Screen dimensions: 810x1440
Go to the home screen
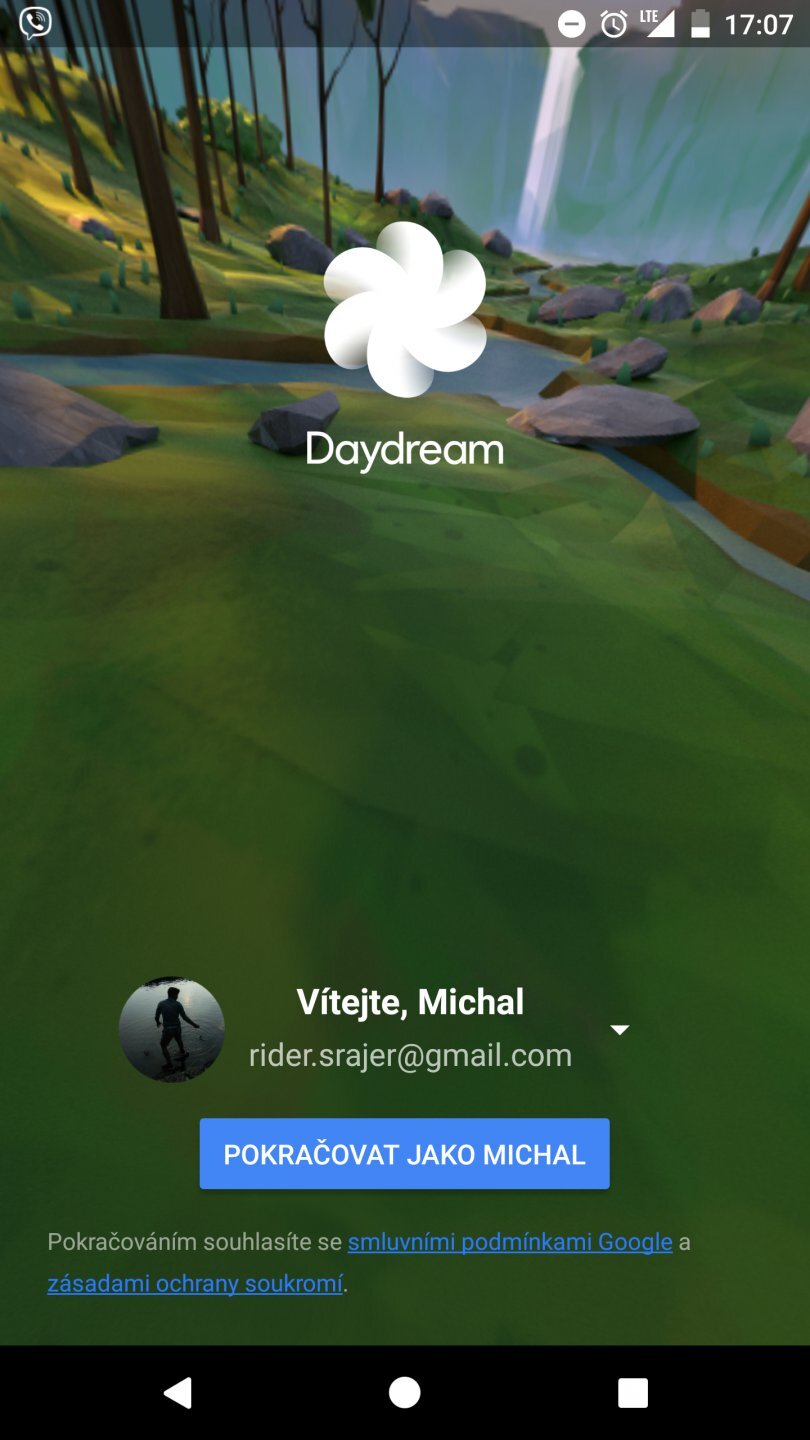[404, 1392]
